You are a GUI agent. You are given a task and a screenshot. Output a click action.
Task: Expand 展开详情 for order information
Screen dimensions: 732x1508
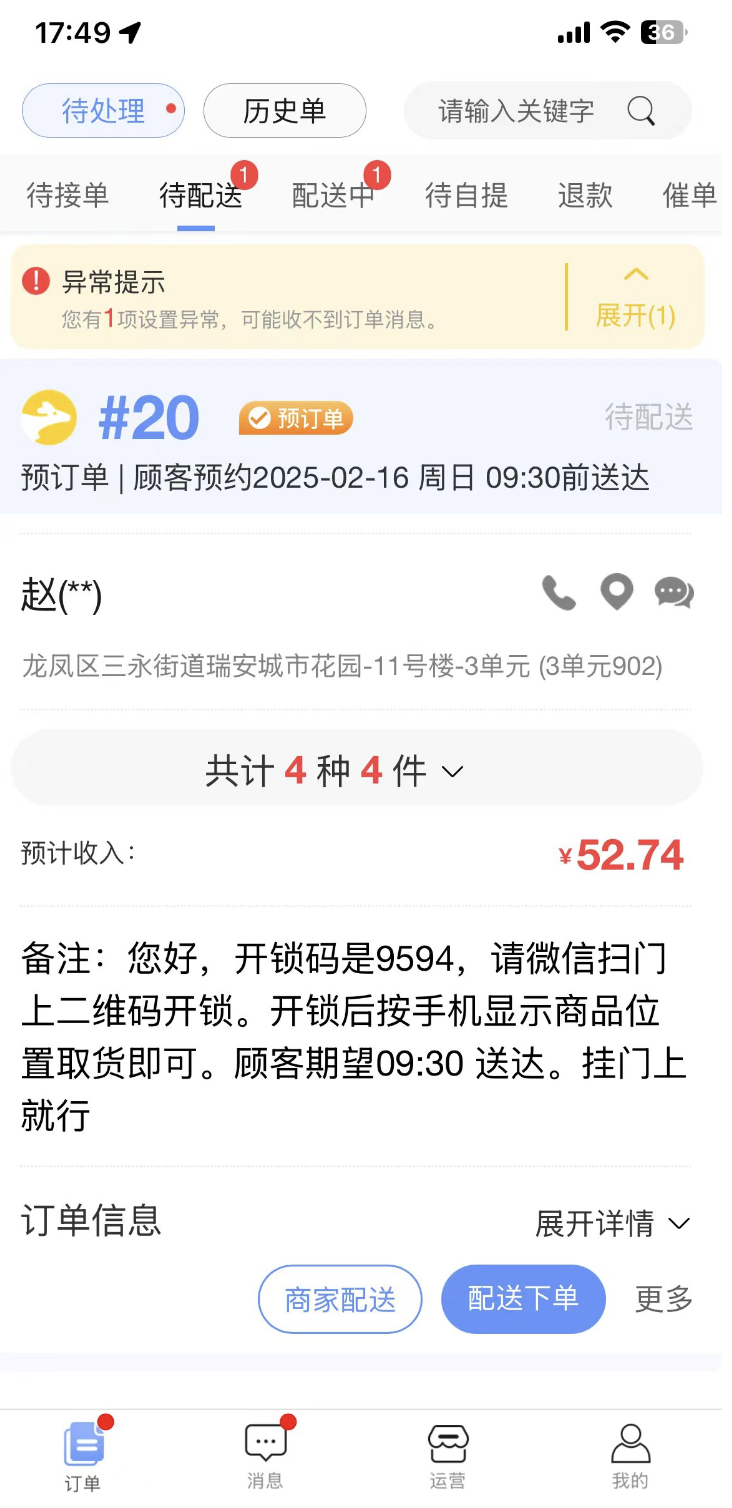(612, 1223)
